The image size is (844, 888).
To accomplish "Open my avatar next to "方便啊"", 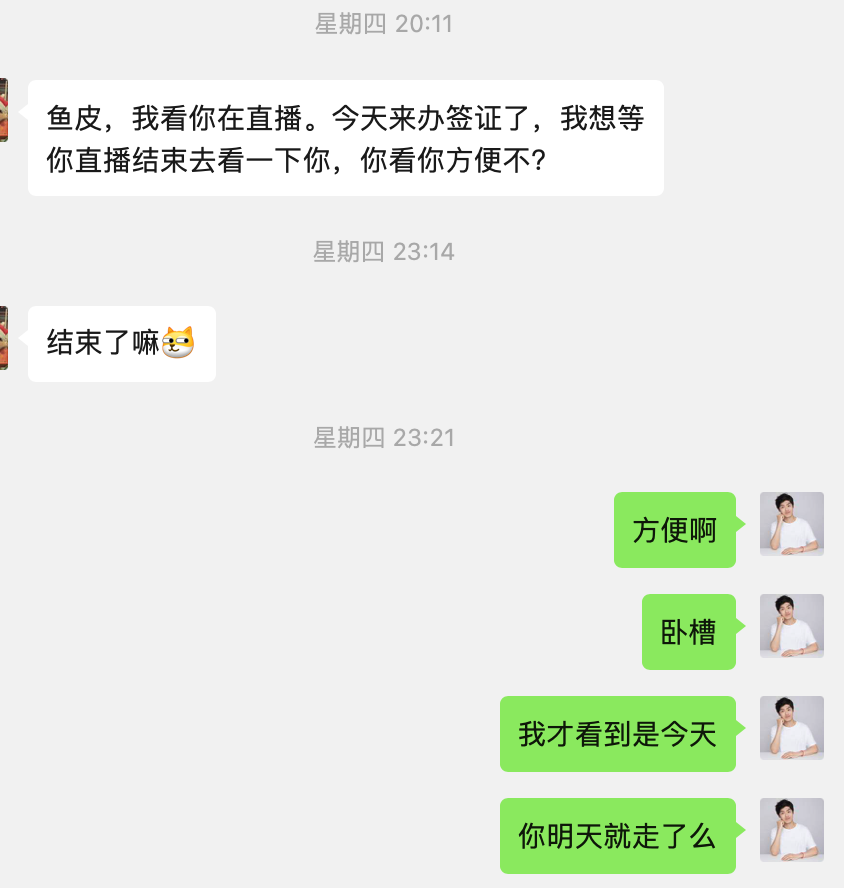I will pyautogui.click(x=791, y=524).
